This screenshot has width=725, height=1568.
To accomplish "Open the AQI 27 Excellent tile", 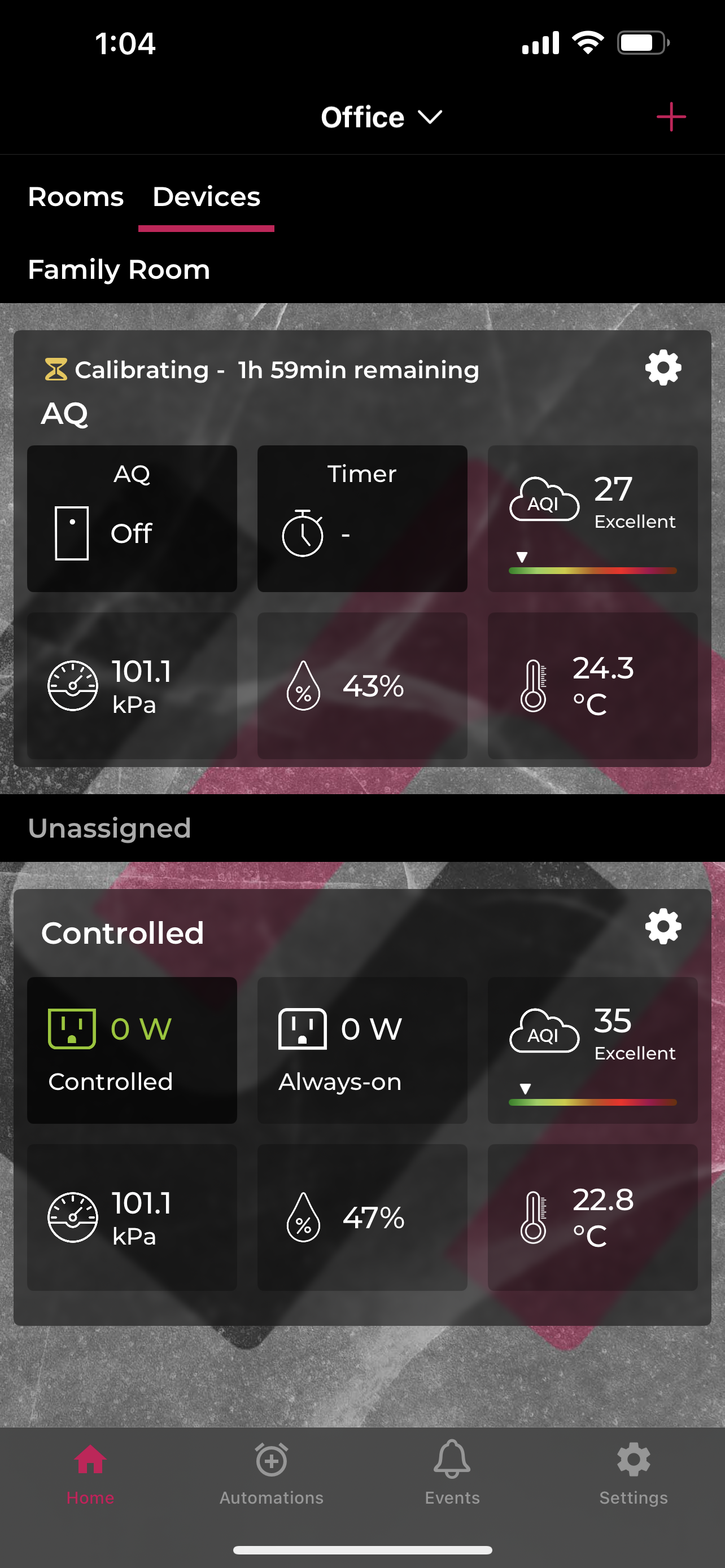I will click(592, 519).
